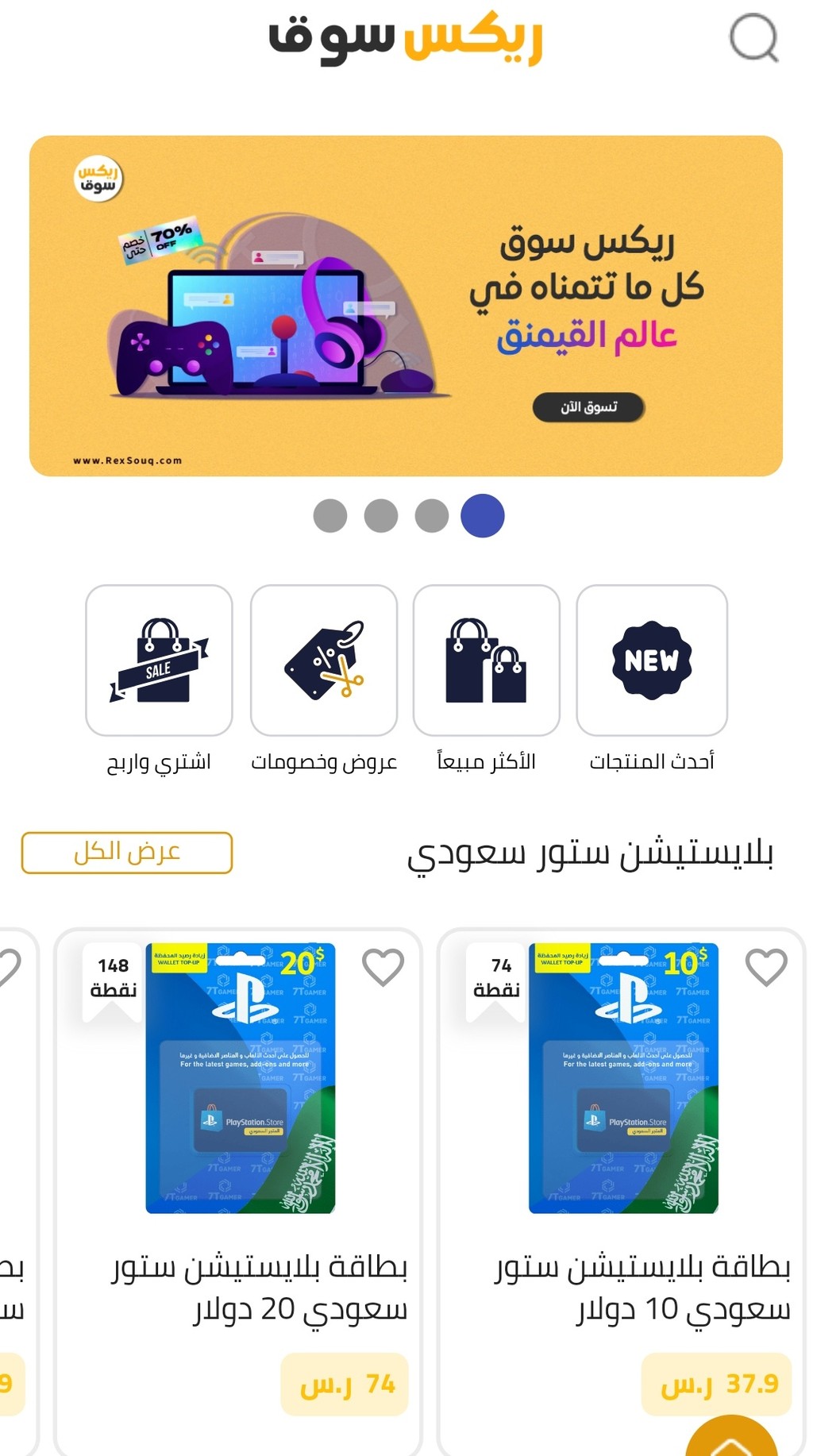Select the first gray carousel dot
Screen dimensions: 813x1456
pyautogui.click(x=330, y=515)
